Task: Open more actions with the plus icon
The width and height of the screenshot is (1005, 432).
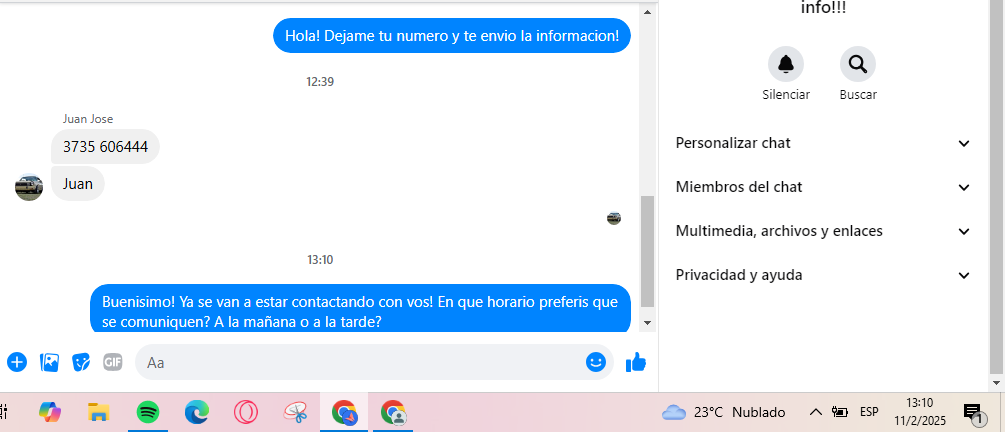Action: [17, 362]
